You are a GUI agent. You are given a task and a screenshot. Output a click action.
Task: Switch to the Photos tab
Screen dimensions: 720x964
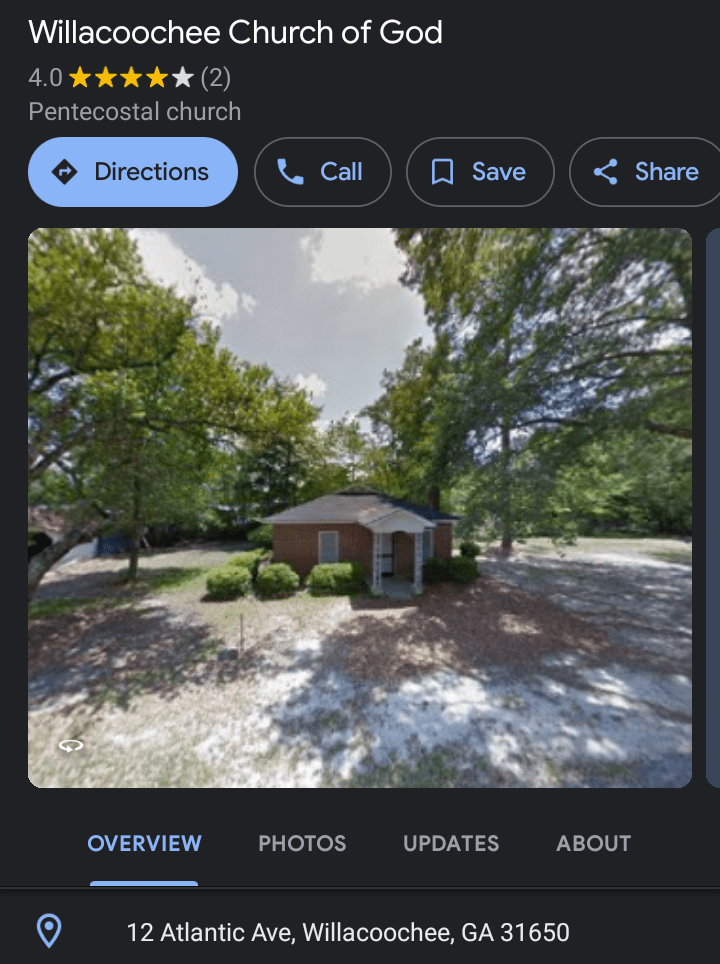tap(302, 843)
